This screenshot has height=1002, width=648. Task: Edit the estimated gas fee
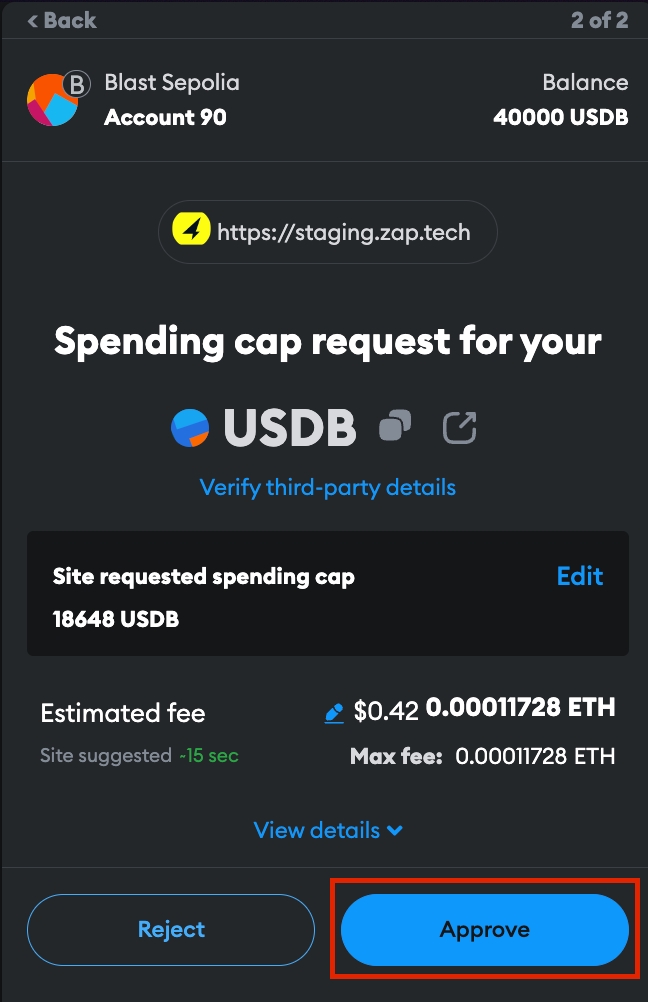pyautogui.click(x=334, y=713)
